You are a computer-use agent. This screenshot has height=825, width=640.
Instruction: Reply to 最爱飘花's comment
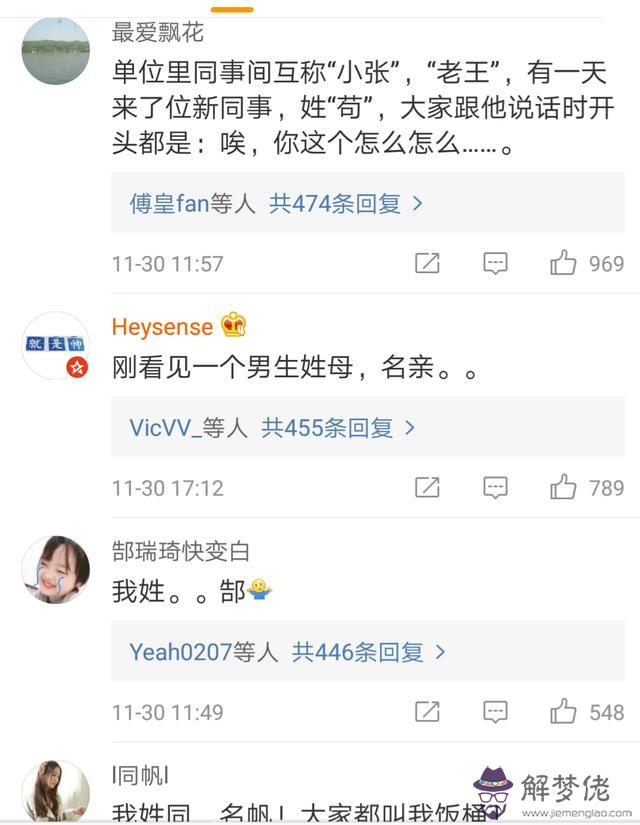point(495,263)
